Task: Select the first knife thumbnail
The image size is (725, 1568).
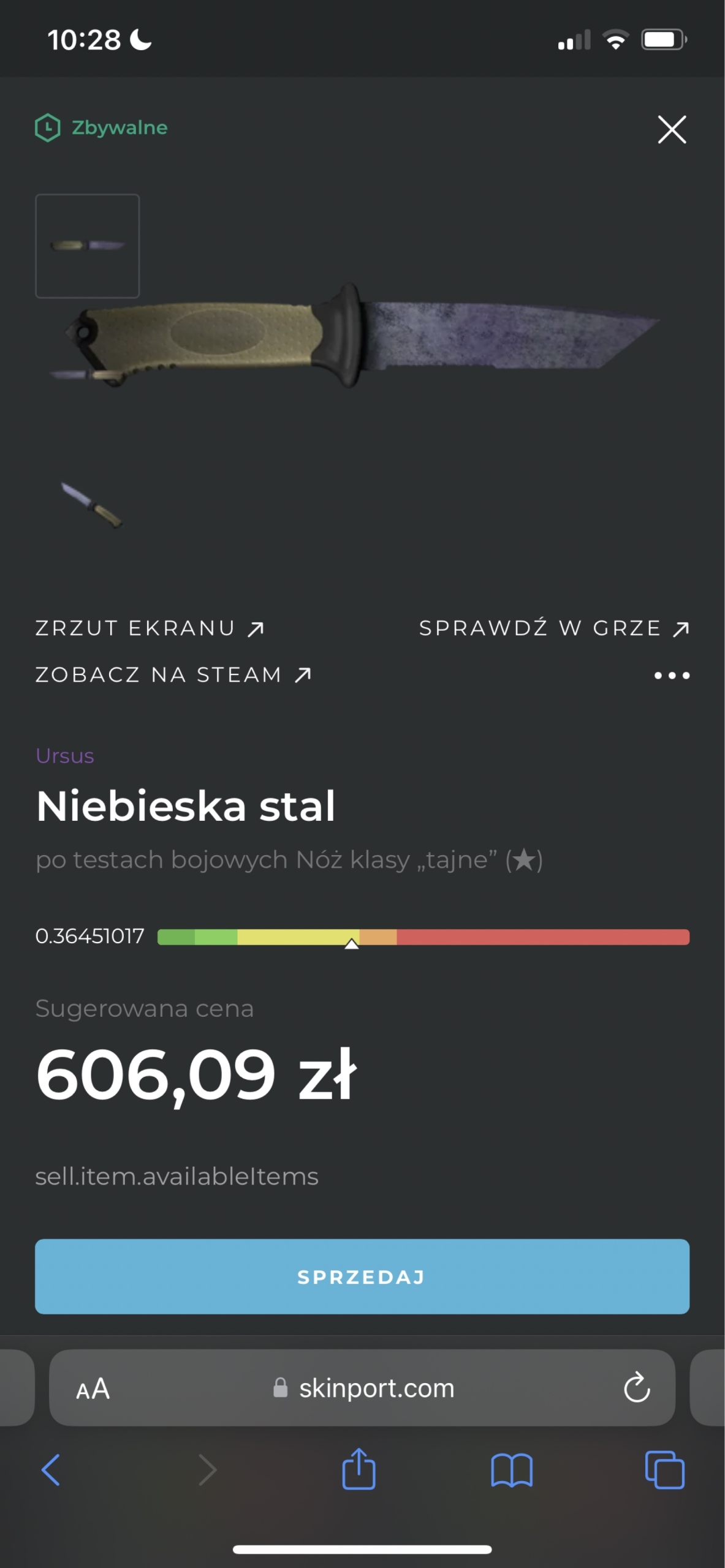Action: tap(88, 246)
